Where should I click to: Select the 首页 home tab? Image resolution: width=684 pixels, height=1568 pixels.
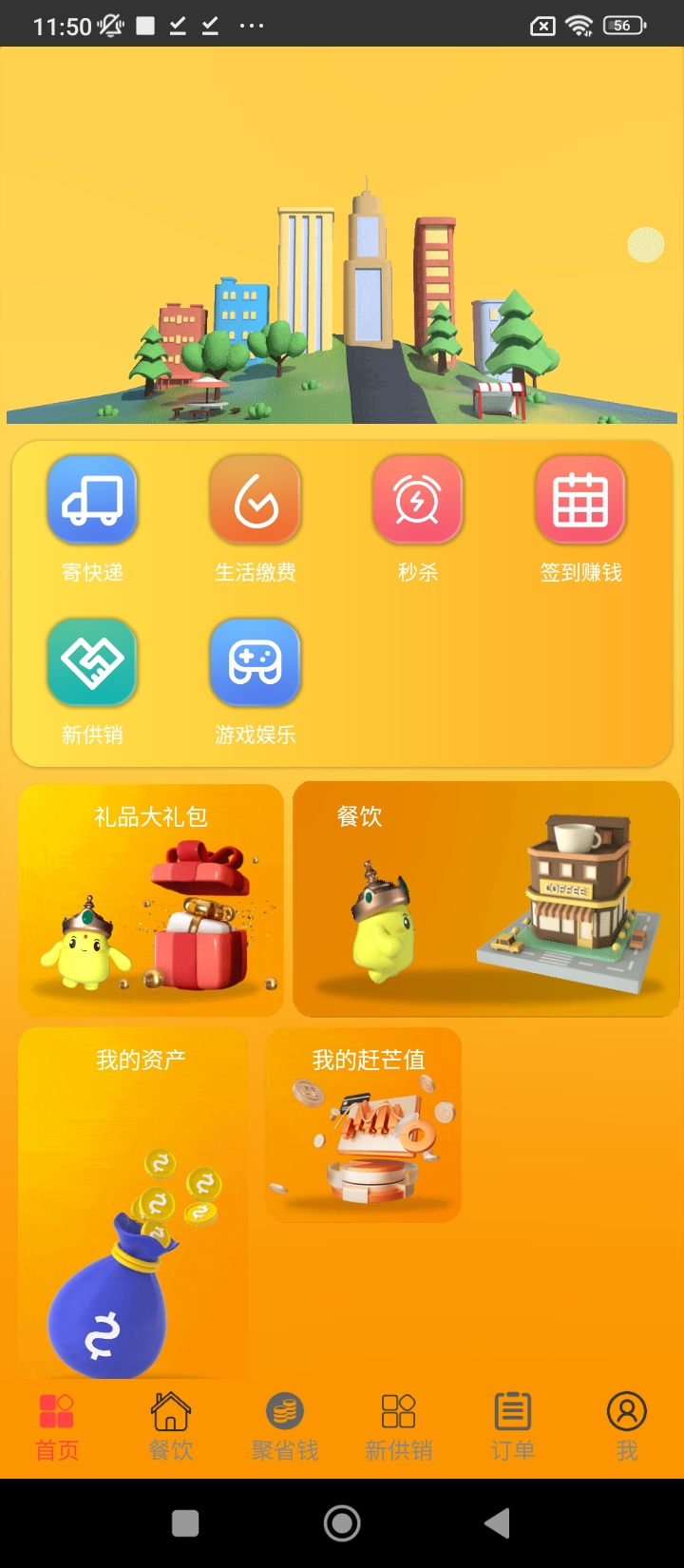tap(57, 1425)
